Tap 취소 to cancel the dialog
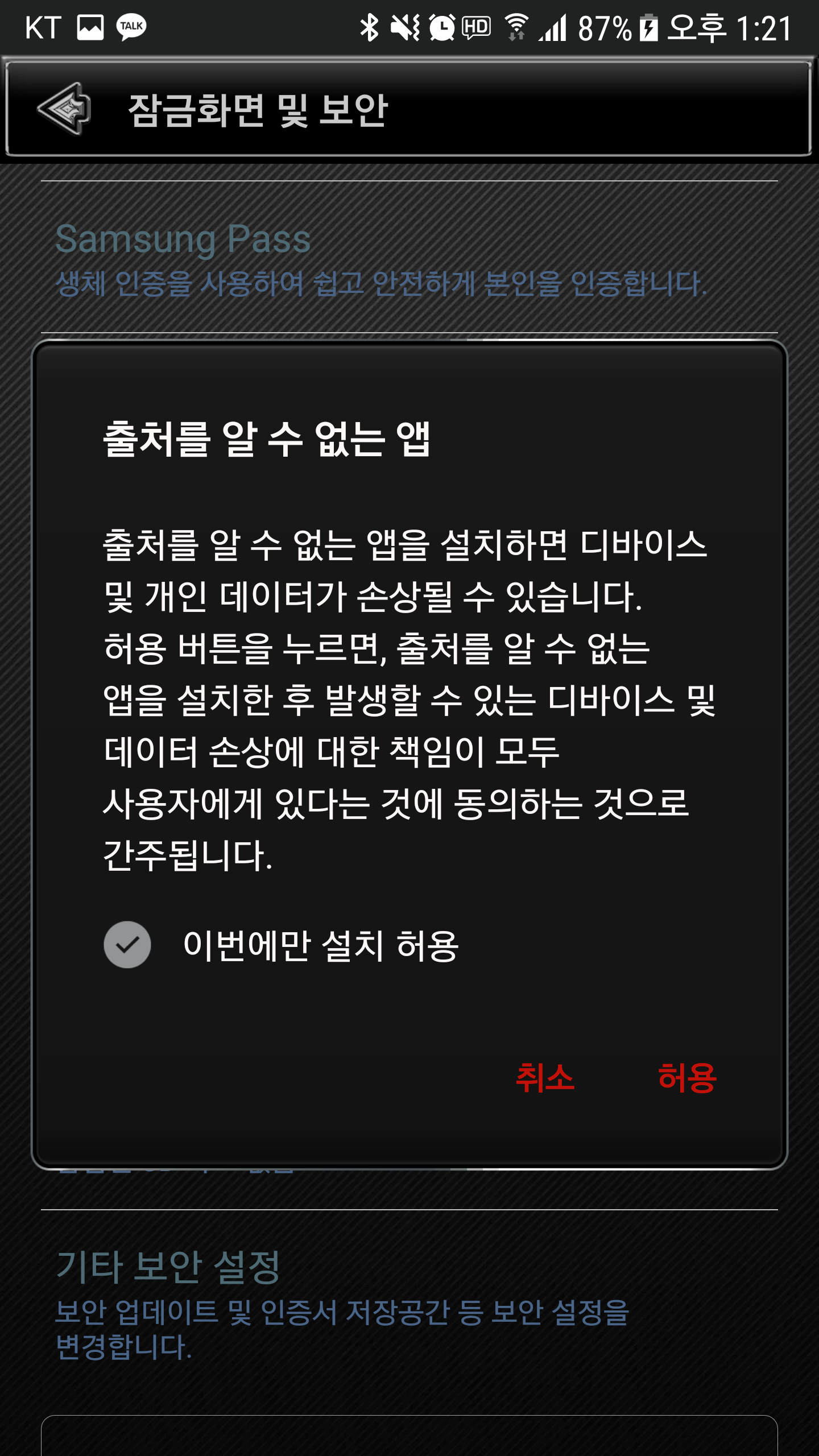819x1456 pixels. (x=544, y=1078)
